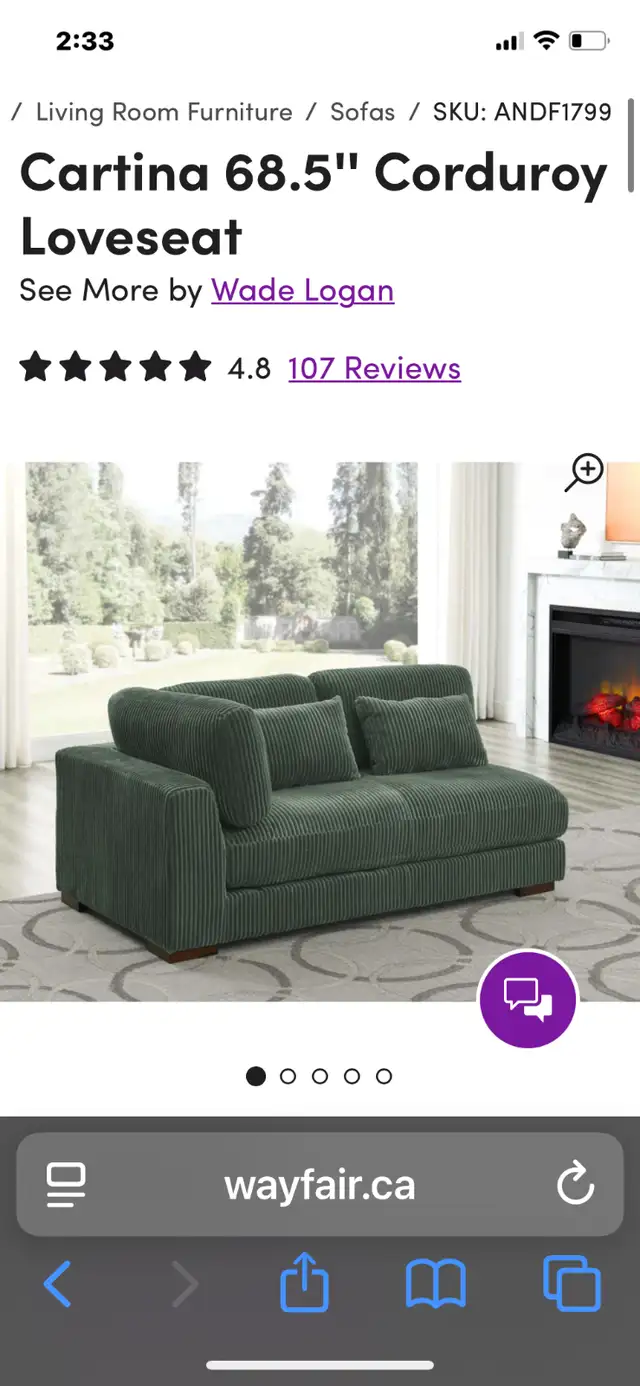This screenshot has height=1386, width=640.
Task: Jump to the last image dot
Action: coord(384,1076)
